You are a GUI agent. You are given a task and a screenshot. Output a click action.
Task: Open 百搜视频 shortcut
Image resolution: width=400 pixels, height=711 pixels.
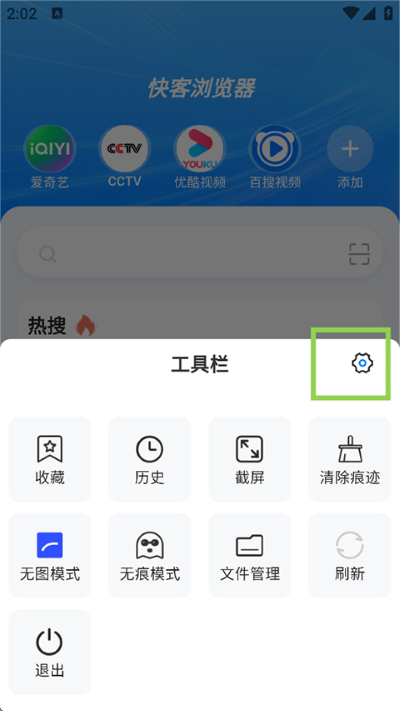pos(275,157)
